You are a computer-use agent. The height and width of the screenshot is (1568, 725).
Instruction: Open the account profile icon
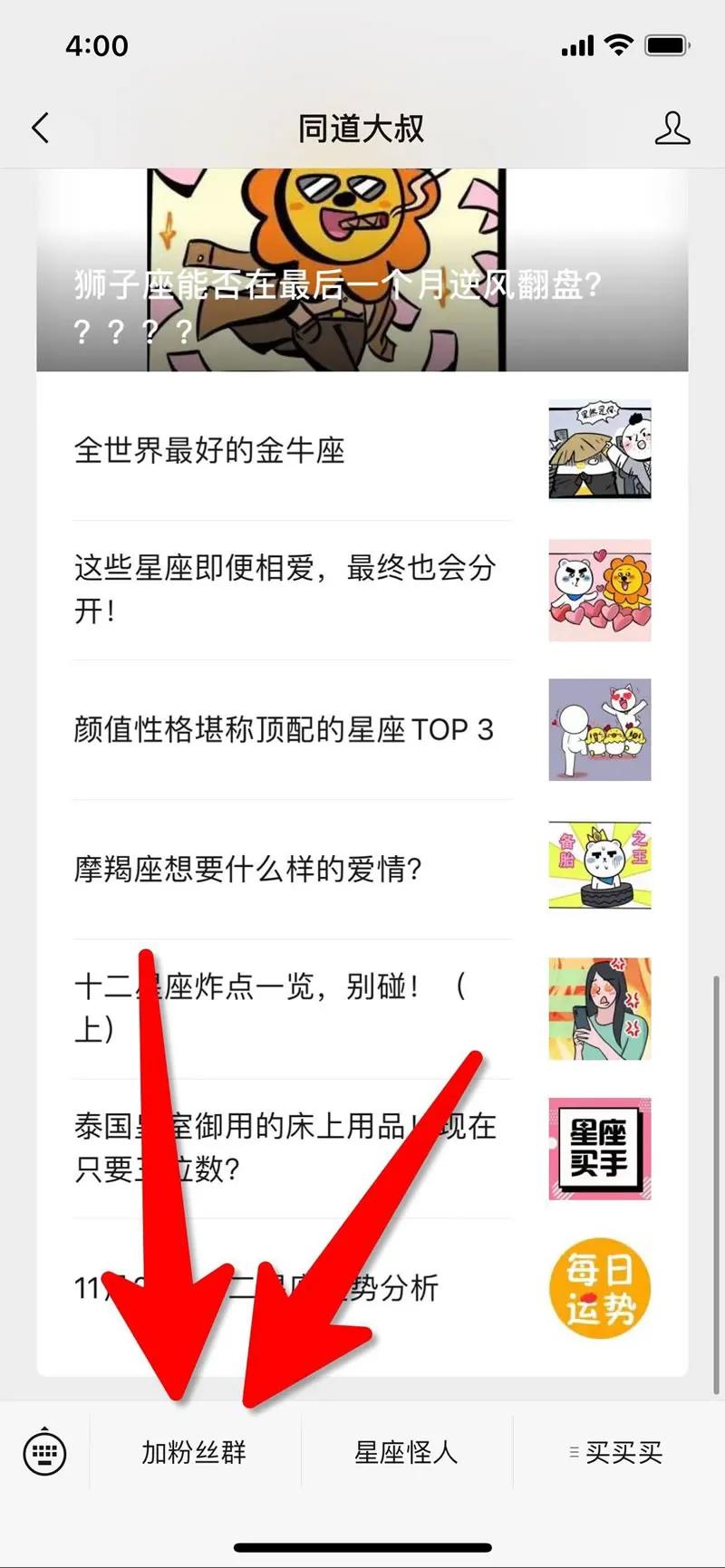point(672,129)
